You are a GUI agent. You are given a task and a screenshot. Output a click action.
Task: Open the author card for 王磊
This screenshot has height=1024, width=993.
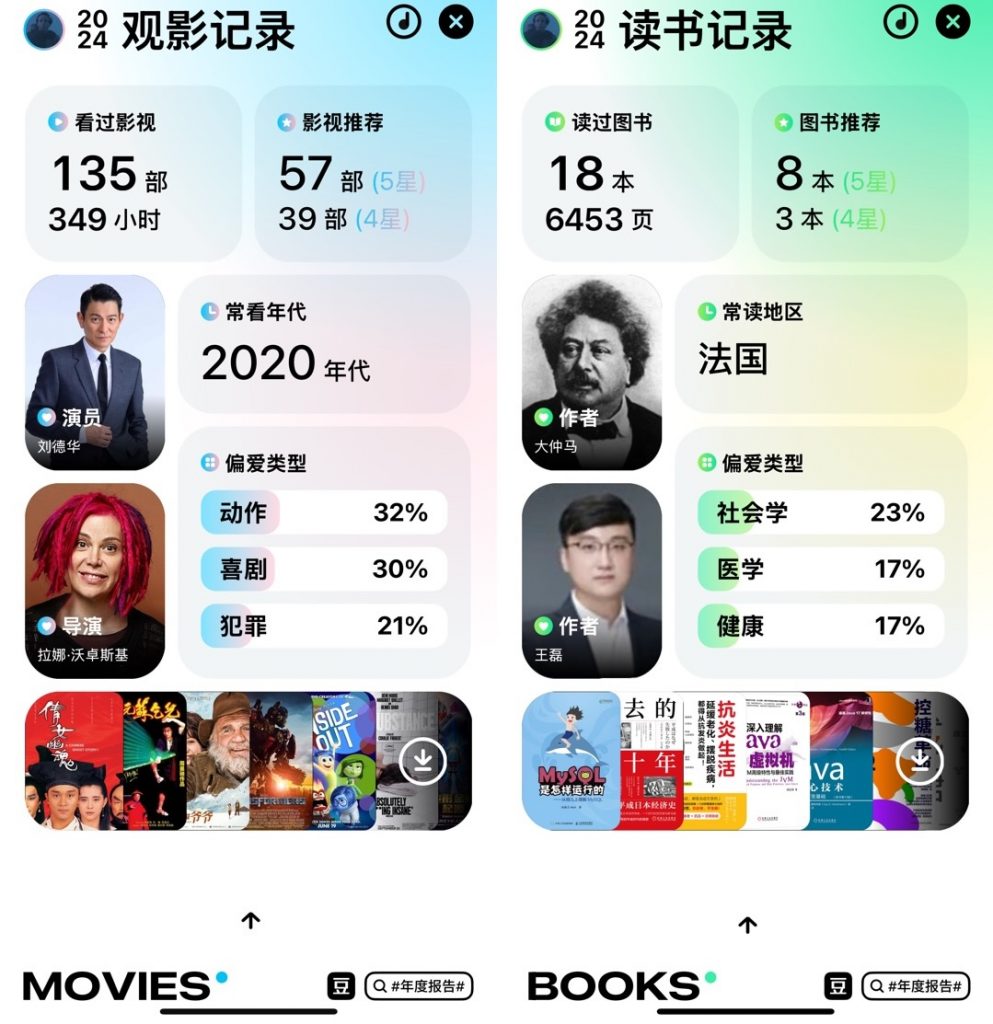coord(592,580)
